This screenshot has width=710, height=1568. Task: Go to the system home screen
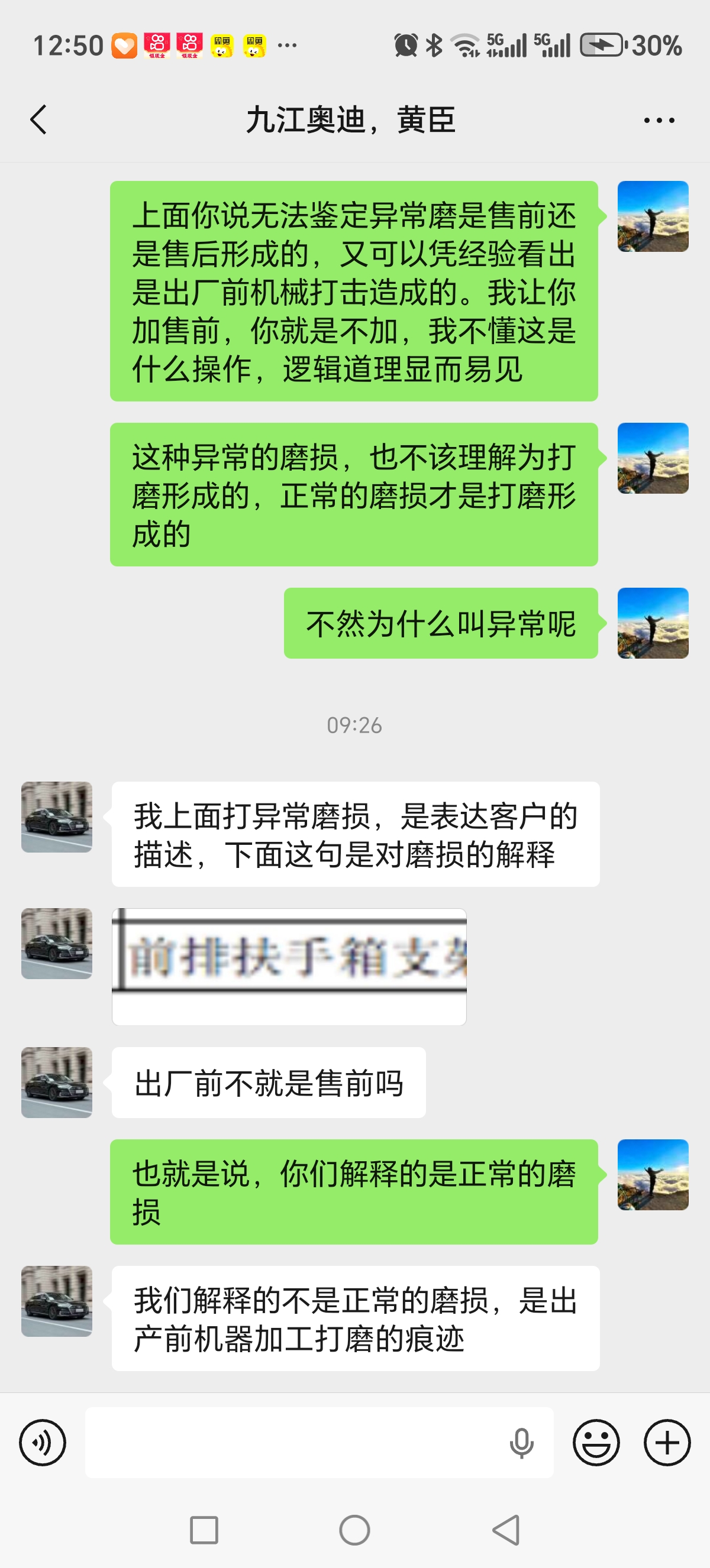click(x=354, y=1530)
